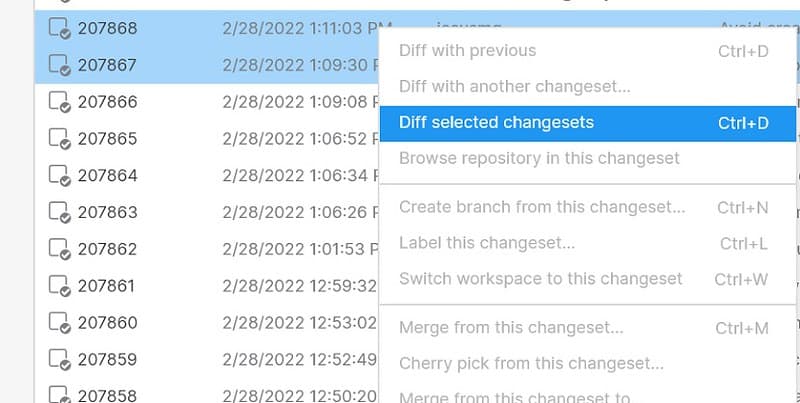Screen dimensions: 800x403
Task: Choose Cherry pick from this changeset
Action: [x=531, y=363]
